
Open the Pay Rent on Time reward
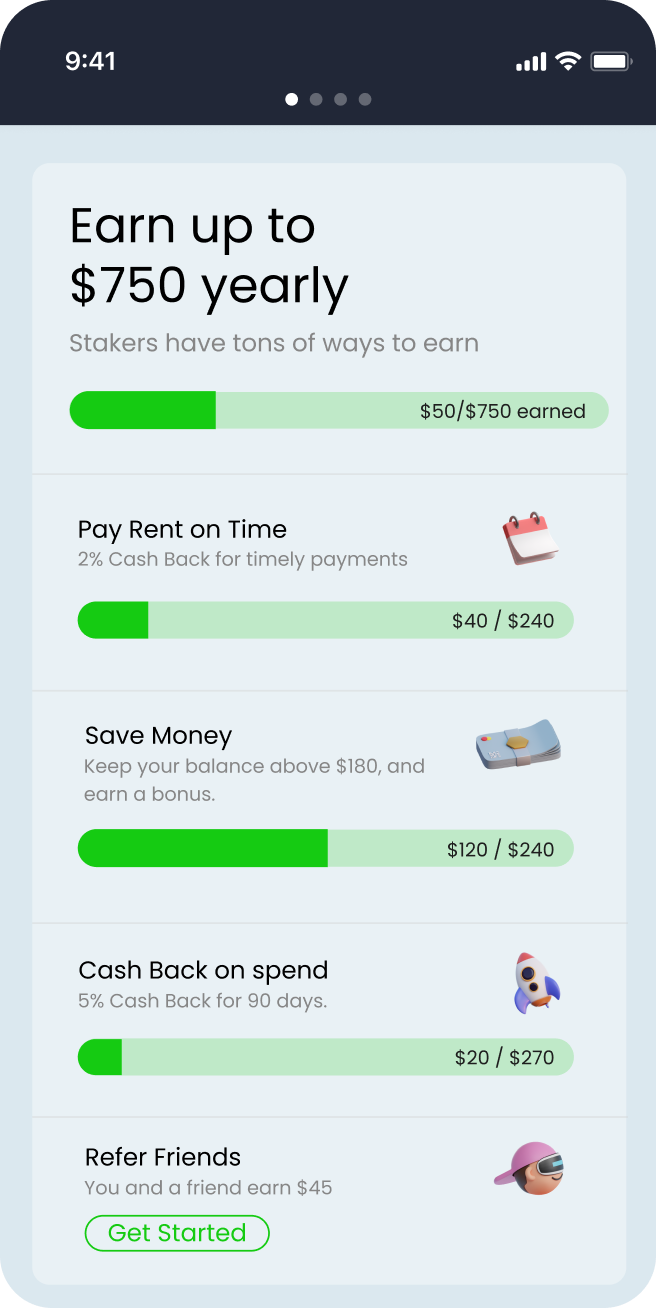click(182, 530)
